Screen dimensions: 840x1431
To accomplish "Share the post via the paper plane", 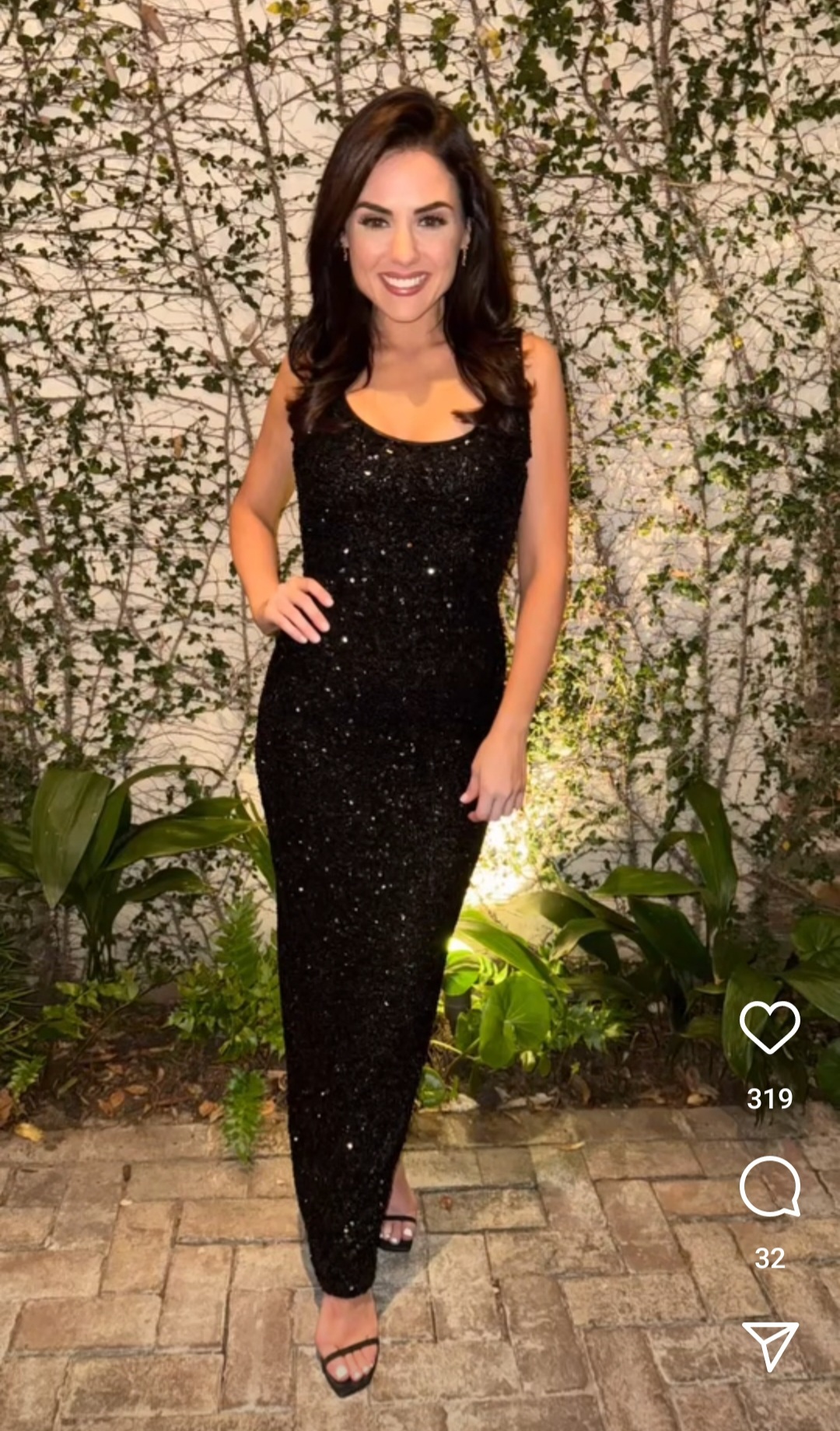I will tap(770, 1345).
